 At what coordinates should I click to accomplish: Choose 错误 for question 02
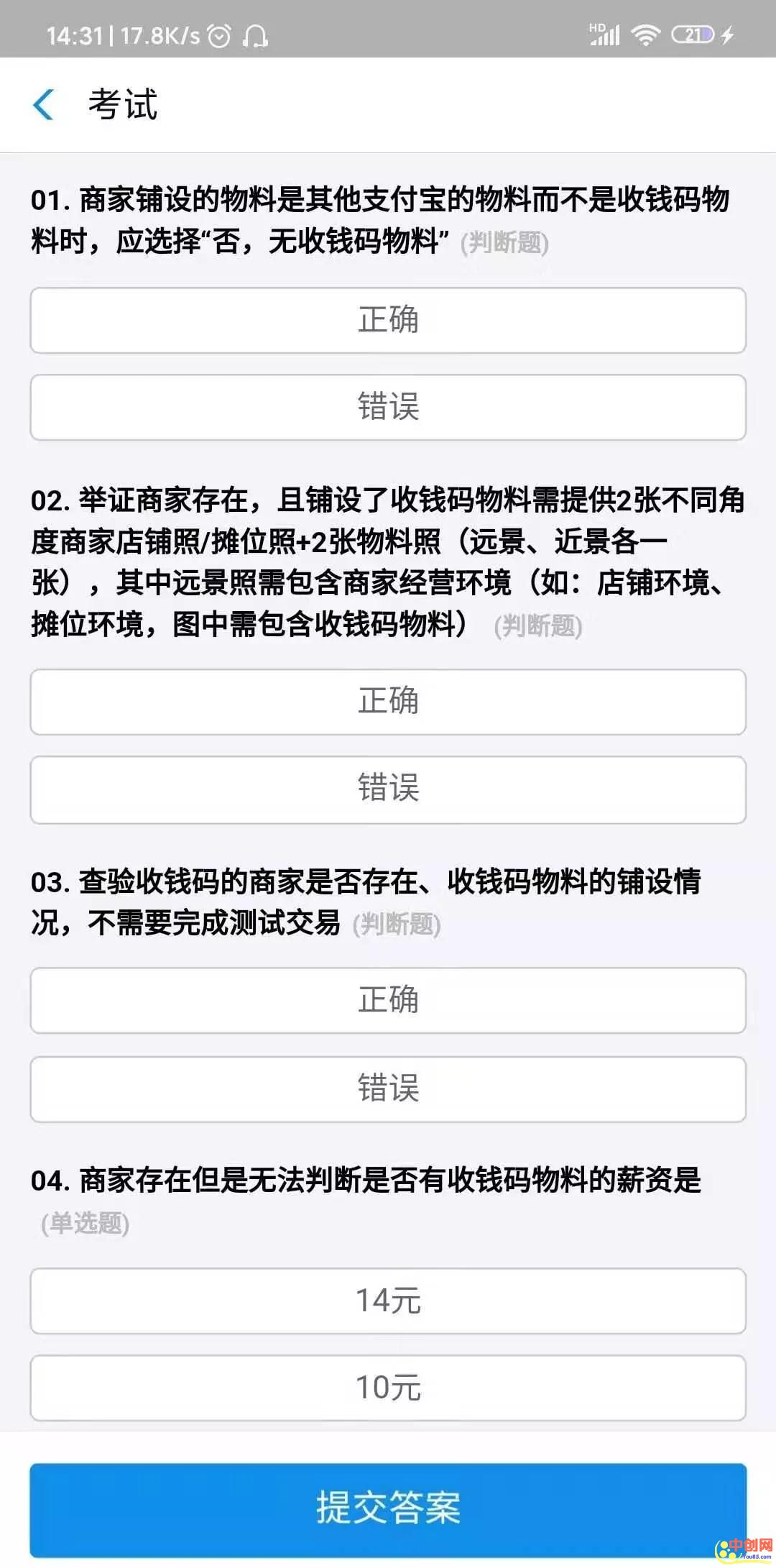[388, 789]
